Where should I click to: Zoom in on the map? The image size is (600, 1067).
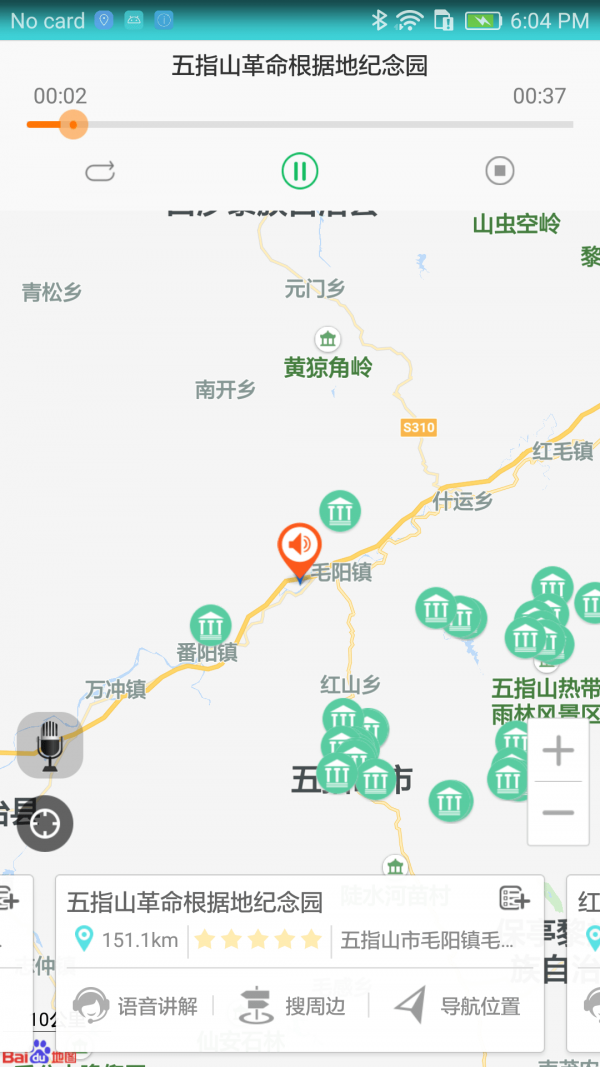click(558, 751)
